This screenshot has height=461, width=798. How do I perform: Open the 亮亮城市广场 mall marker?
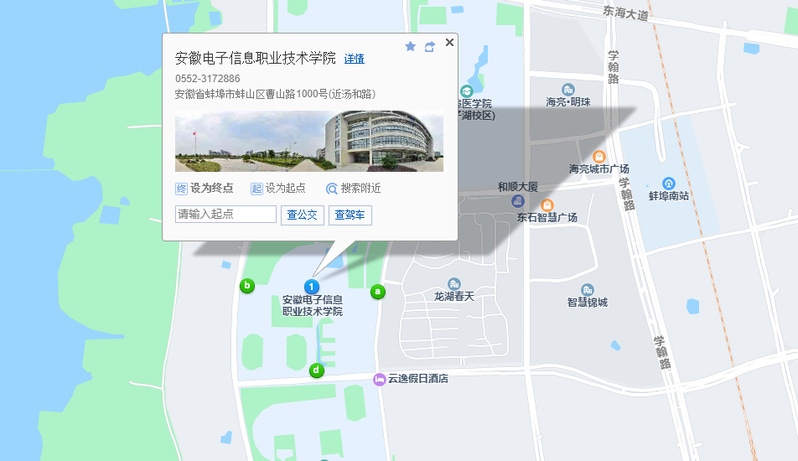pyautogui.click(x=599, y=156)
